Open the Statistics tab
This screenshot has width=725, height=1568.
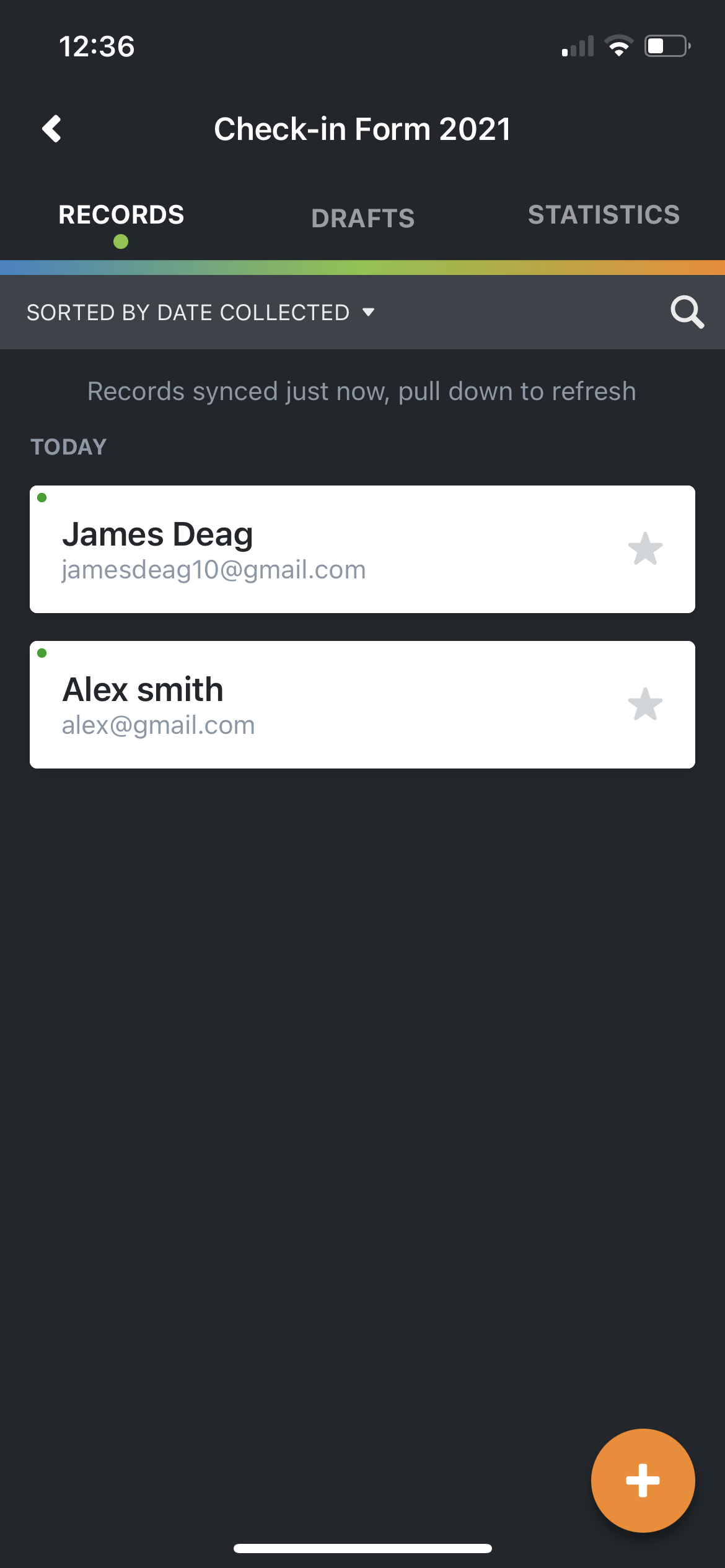[604, 215]
